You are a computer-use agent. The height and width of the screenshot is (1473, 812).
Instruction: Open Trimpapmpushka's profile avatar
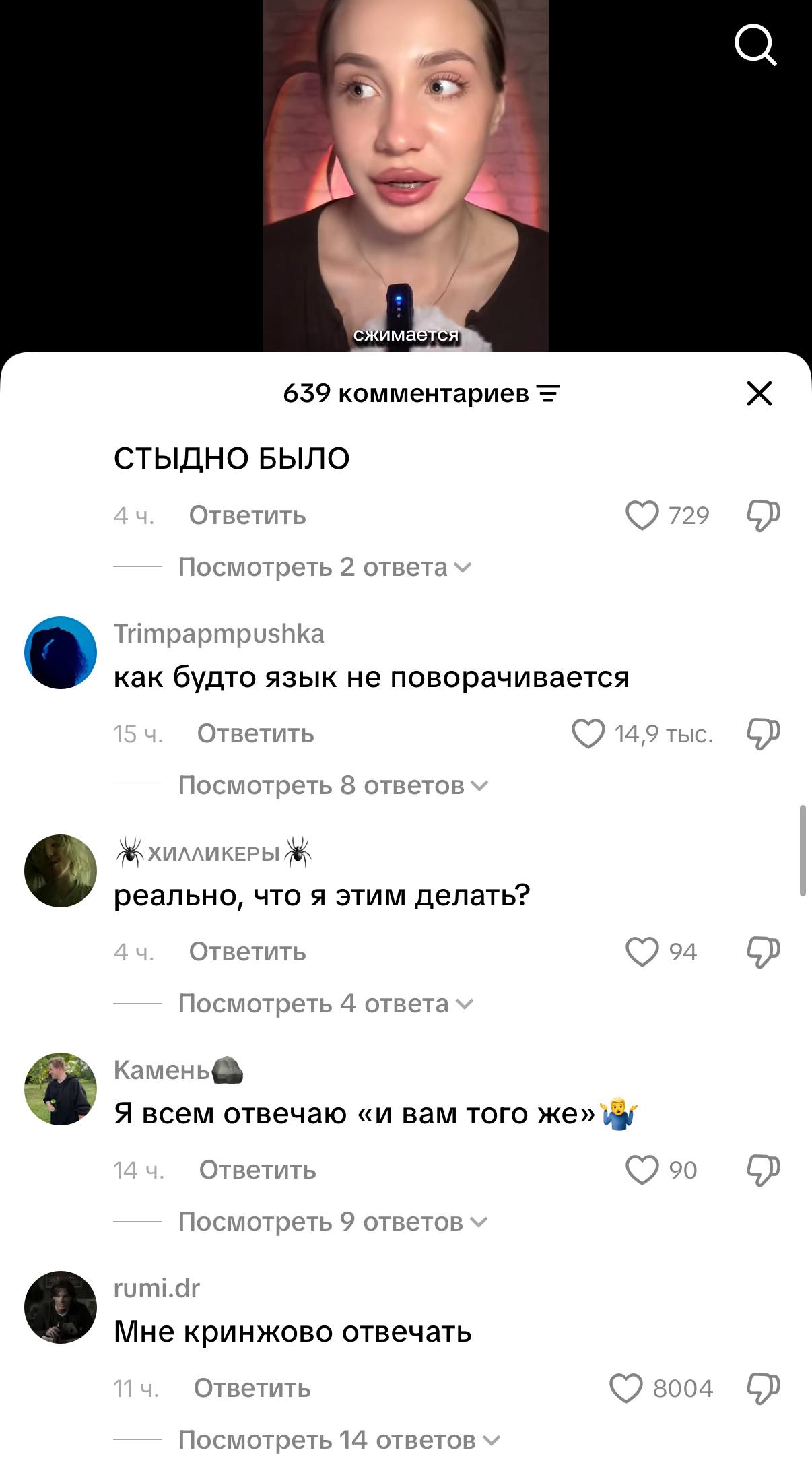tap(61, 653)
